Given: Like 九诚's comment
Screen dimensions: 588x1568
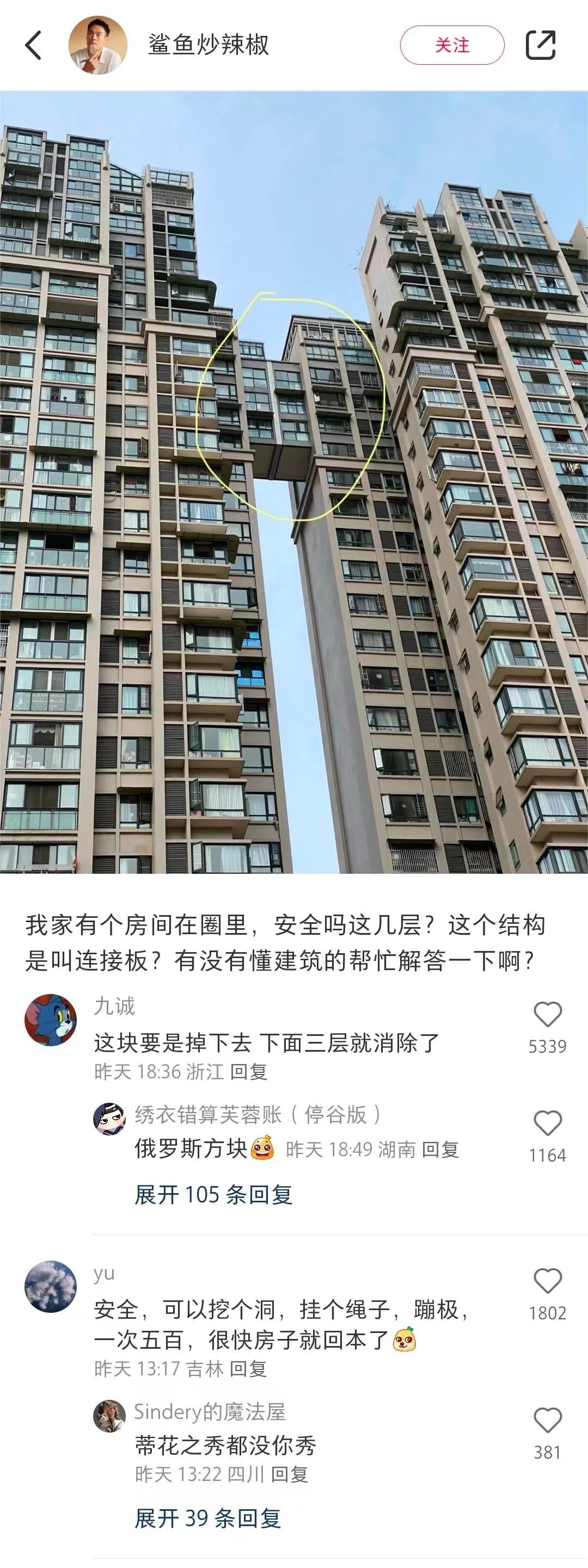Looking at the screenshot, I should point(547,1015).
